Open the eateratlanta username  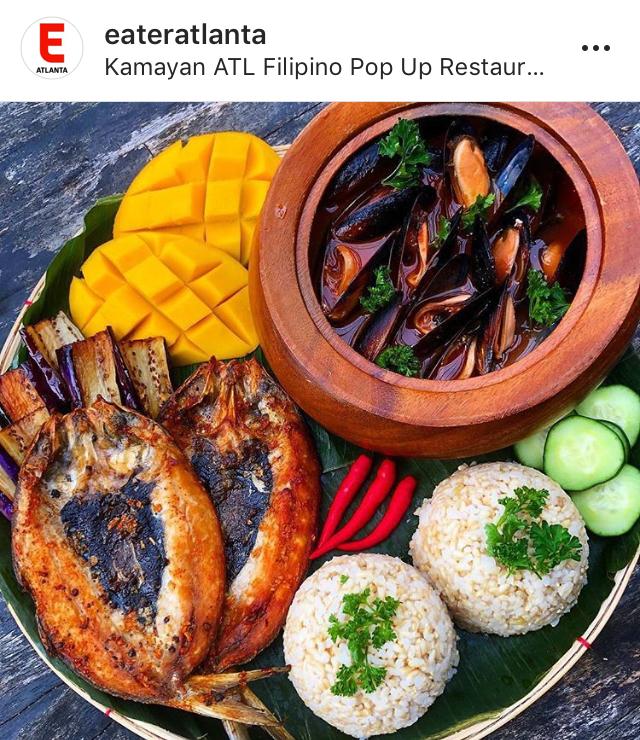(x=185, y=35)
